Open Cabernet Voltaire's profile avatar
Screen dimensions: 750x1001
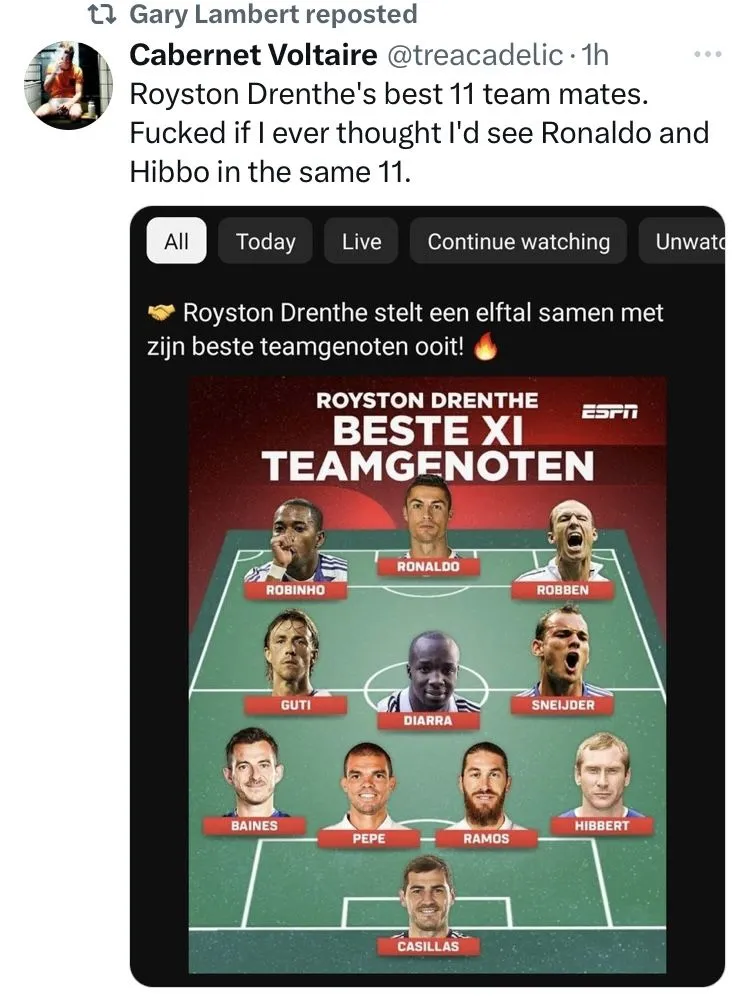pyautogui.click(x=67, y=86)
